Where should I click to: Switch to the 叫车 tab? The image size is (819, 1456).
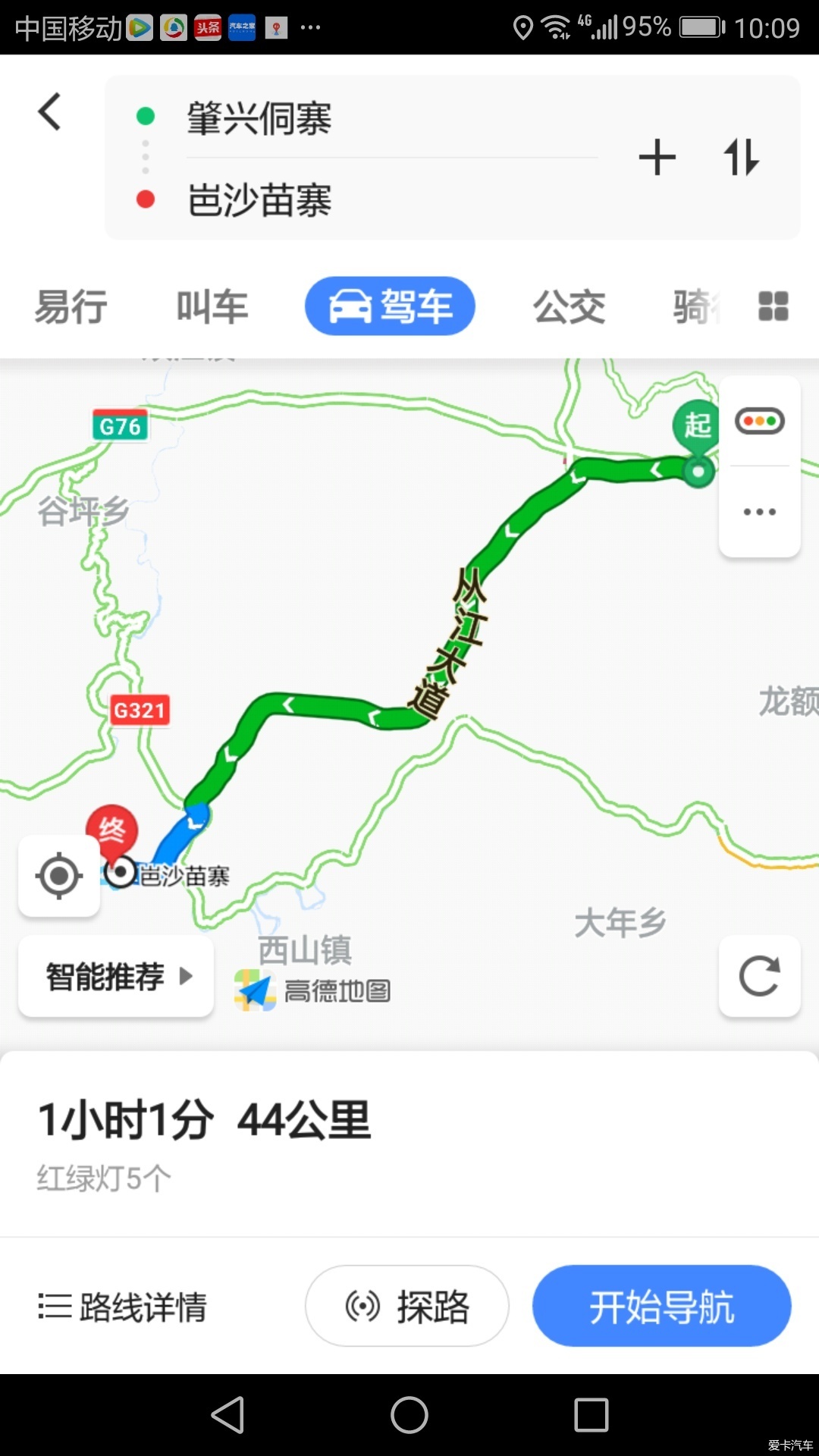212,307
